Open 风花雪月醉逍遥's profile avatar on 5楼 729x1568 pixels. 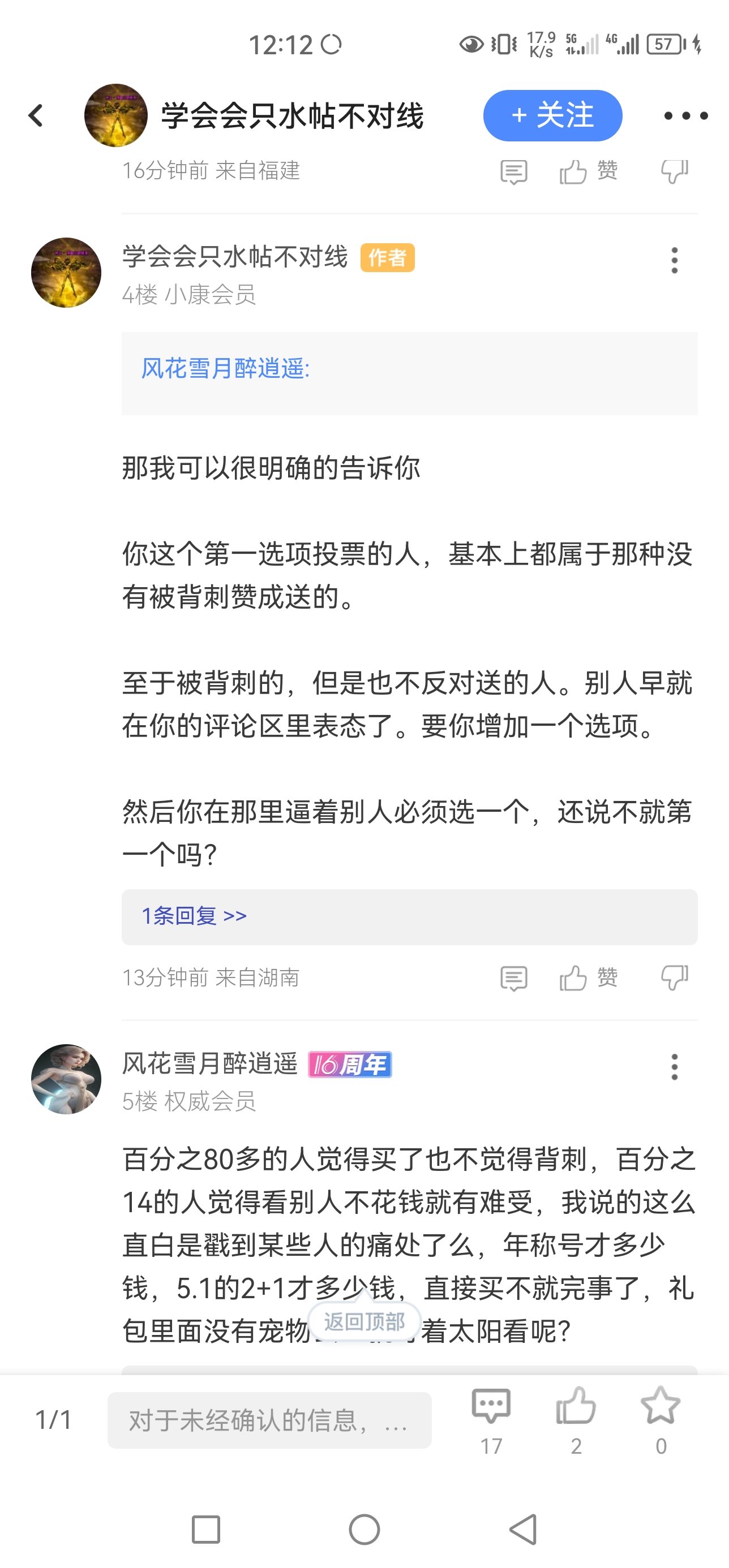pos(66,1079)
